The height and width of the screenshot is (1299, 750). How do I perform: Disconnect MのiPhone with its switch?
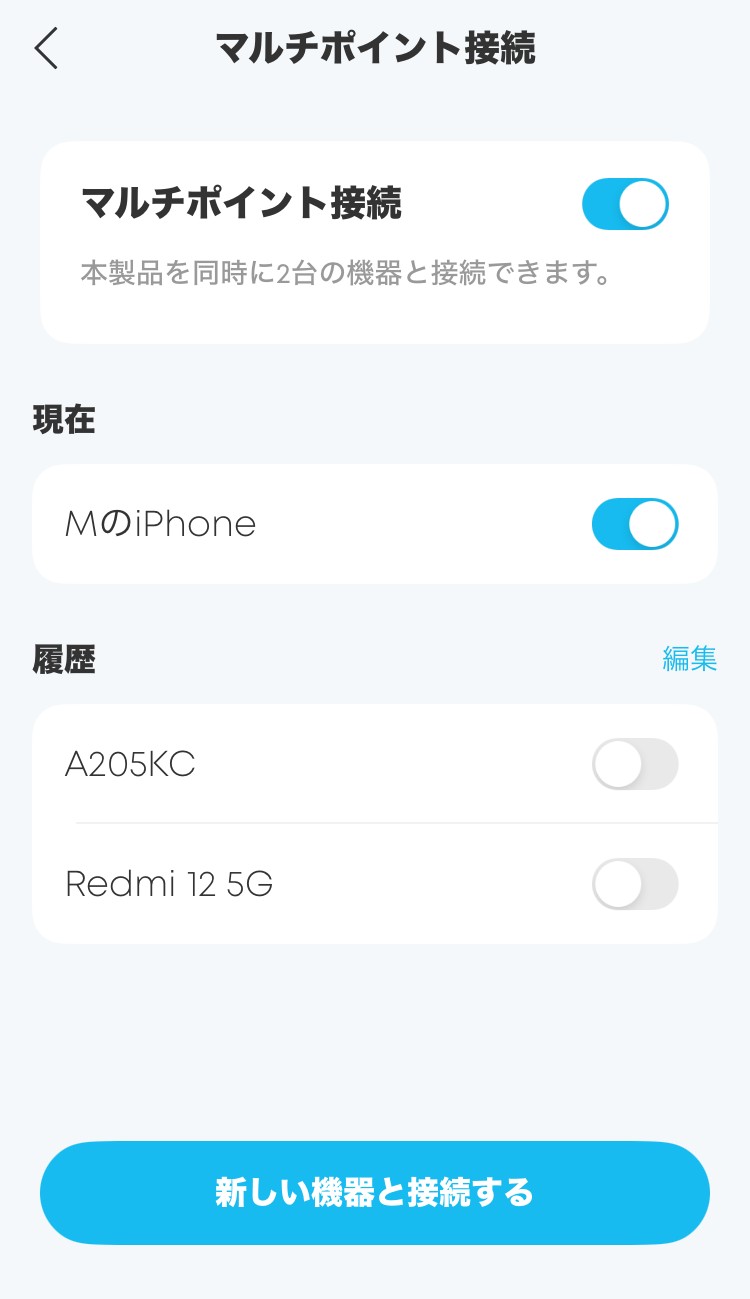click(x=635, y=524)
